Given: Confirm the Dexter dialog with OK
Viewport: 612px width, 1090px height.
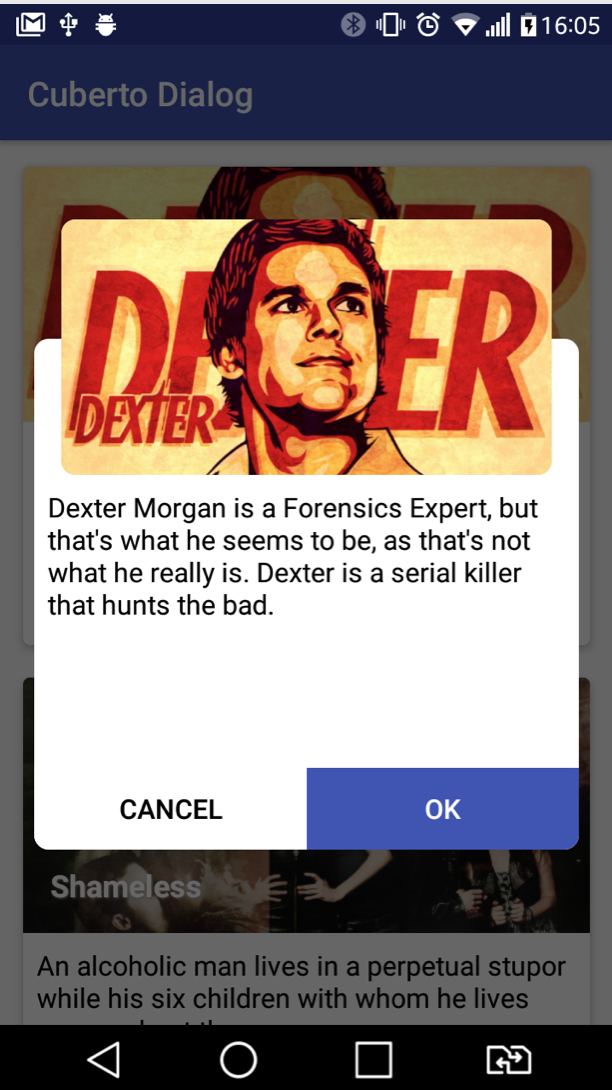Looking at the screenshot, I should click(442, 809).
